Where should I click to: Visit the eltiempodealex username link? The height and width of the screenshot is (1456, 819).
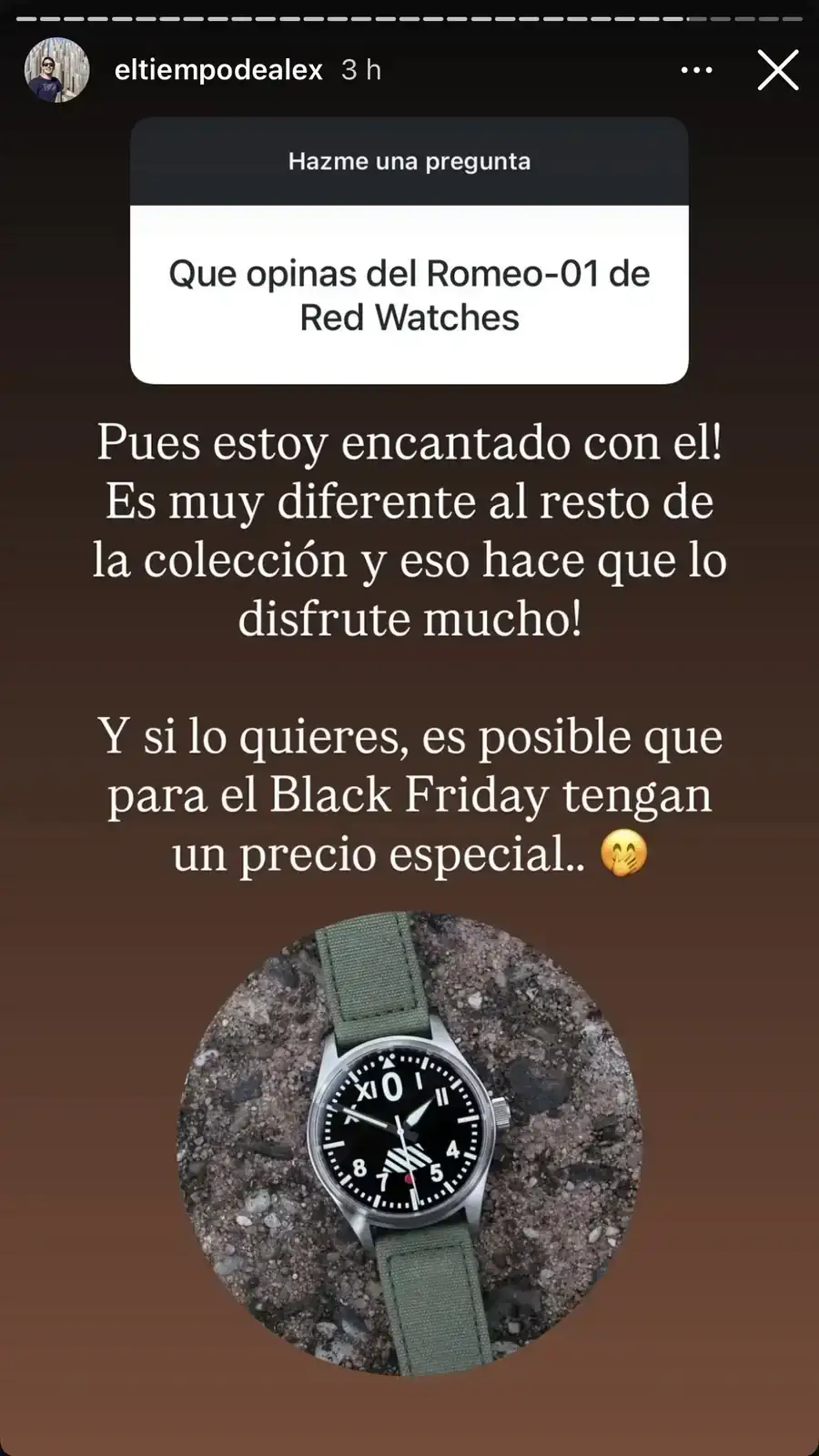click(218, 70)
